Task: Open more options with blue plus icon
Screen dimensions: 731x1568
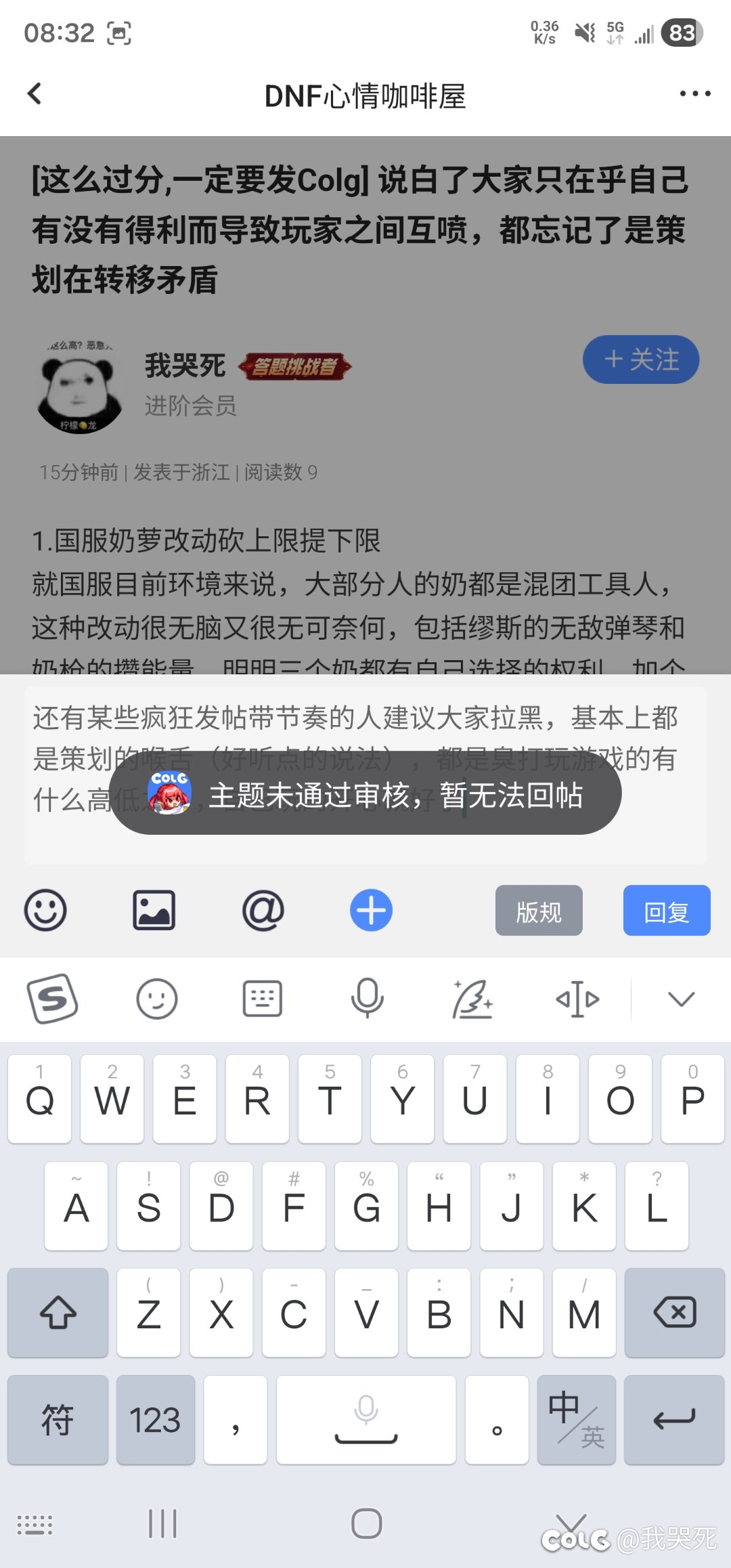Action: [371, 911]
